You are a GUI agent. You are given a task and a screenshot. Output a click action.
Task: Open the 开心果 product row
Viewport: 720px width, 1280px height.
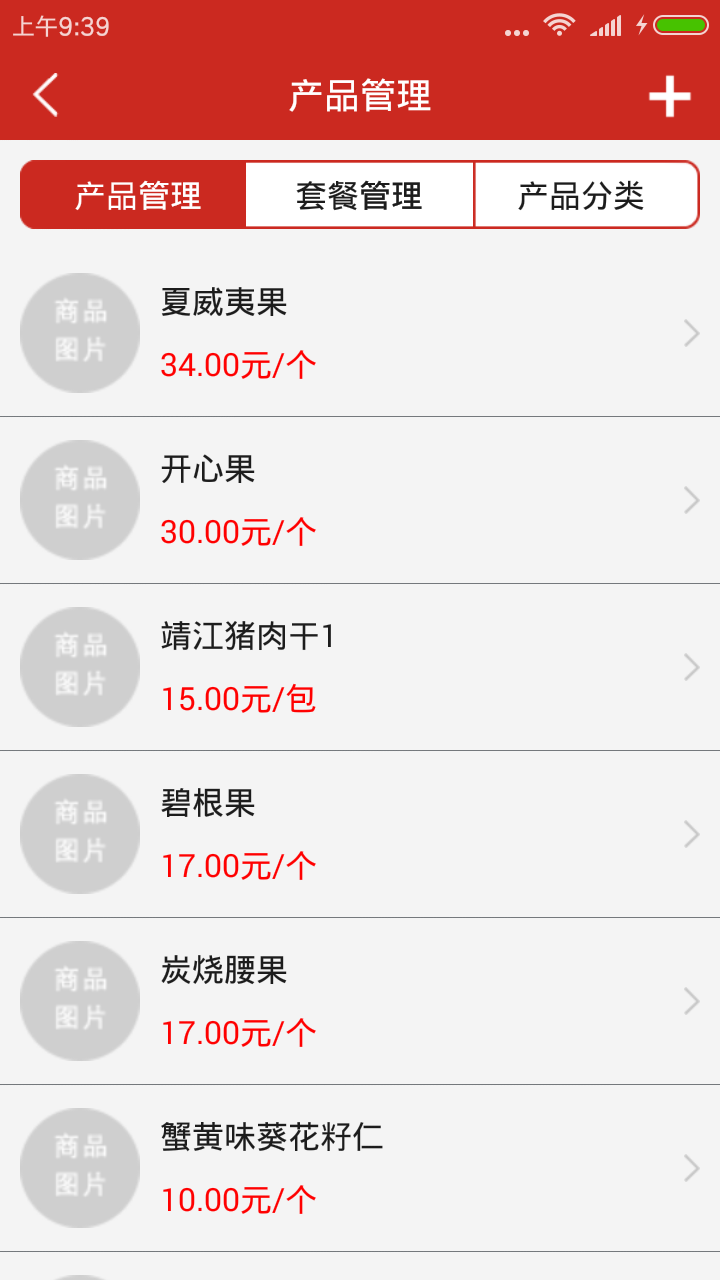point(360,500)
